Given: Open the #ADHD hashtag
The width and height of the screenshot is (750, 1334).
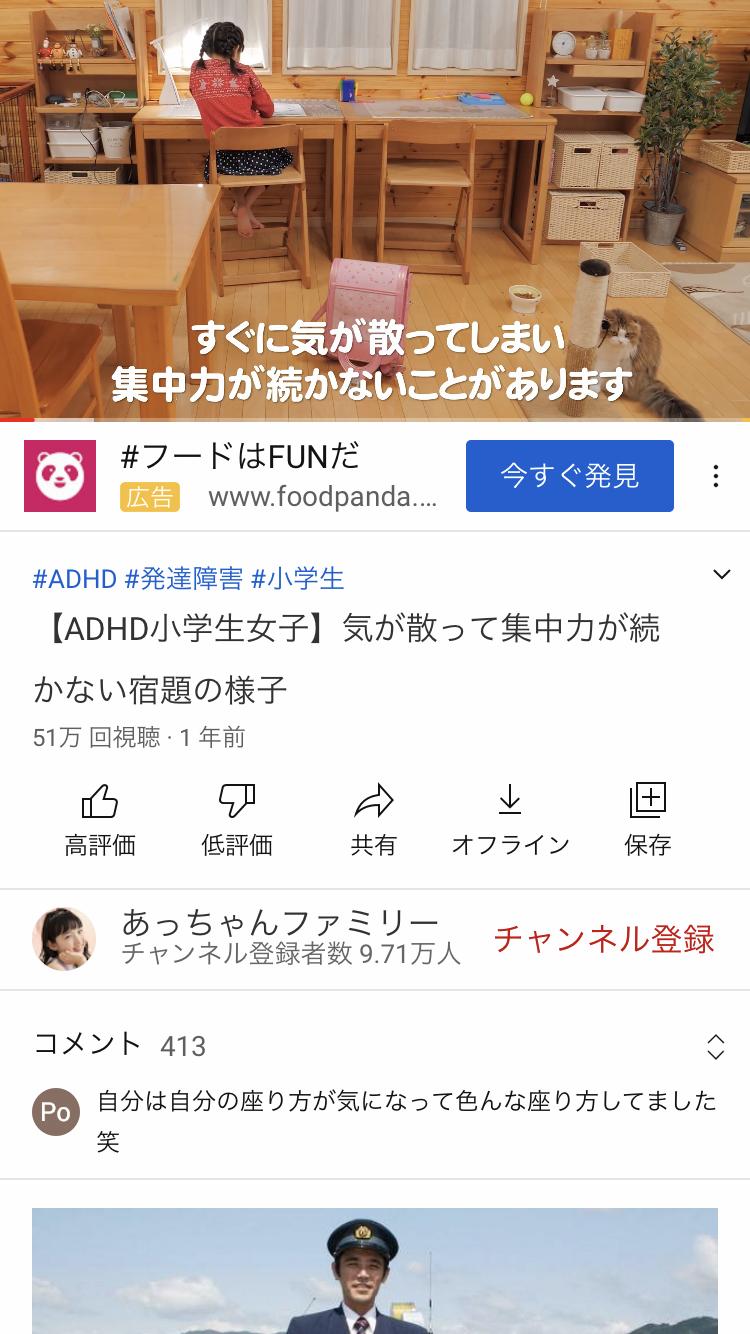Looking at the screenshot, I should pyautogui.click(x=75, y=578).
